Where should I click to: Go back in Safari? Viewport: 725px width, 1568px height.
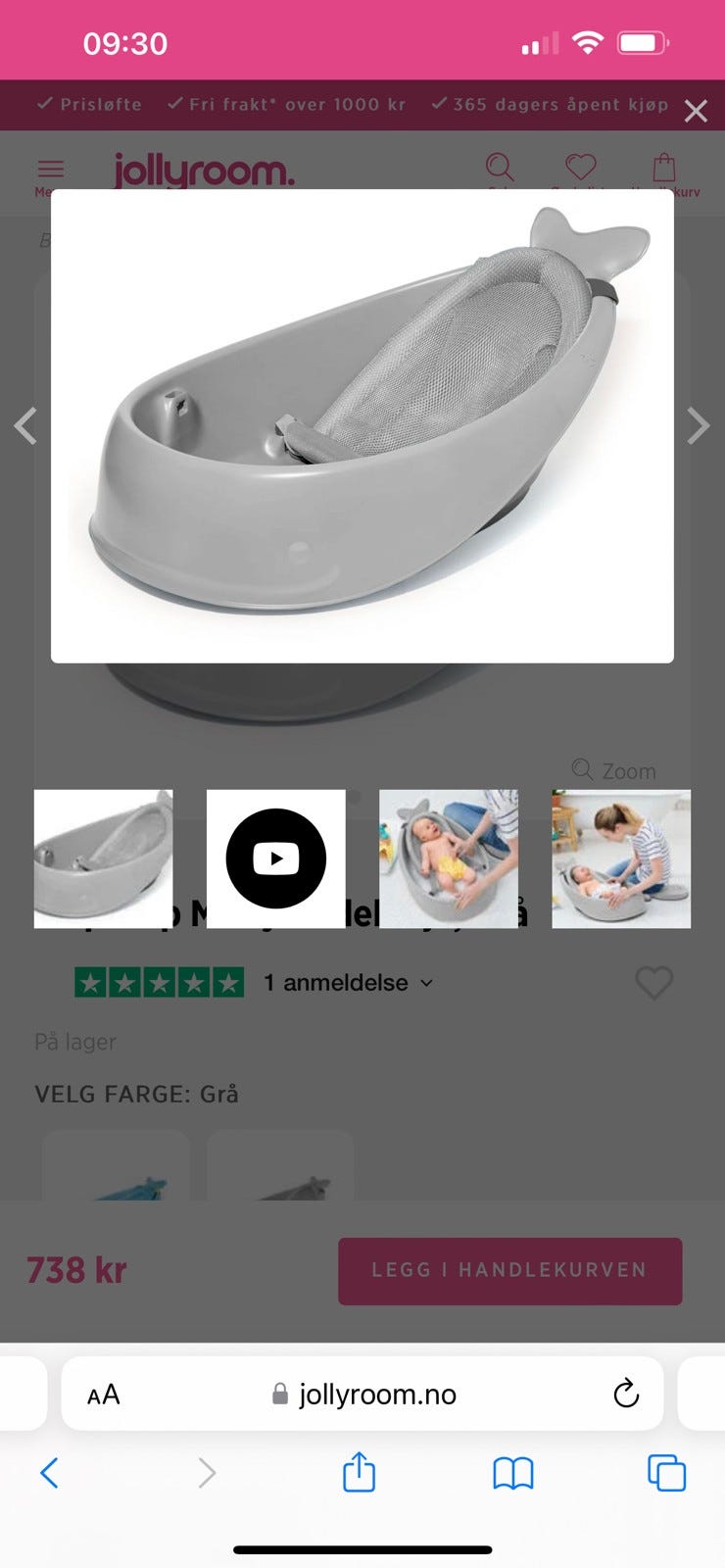[49, 1472]
